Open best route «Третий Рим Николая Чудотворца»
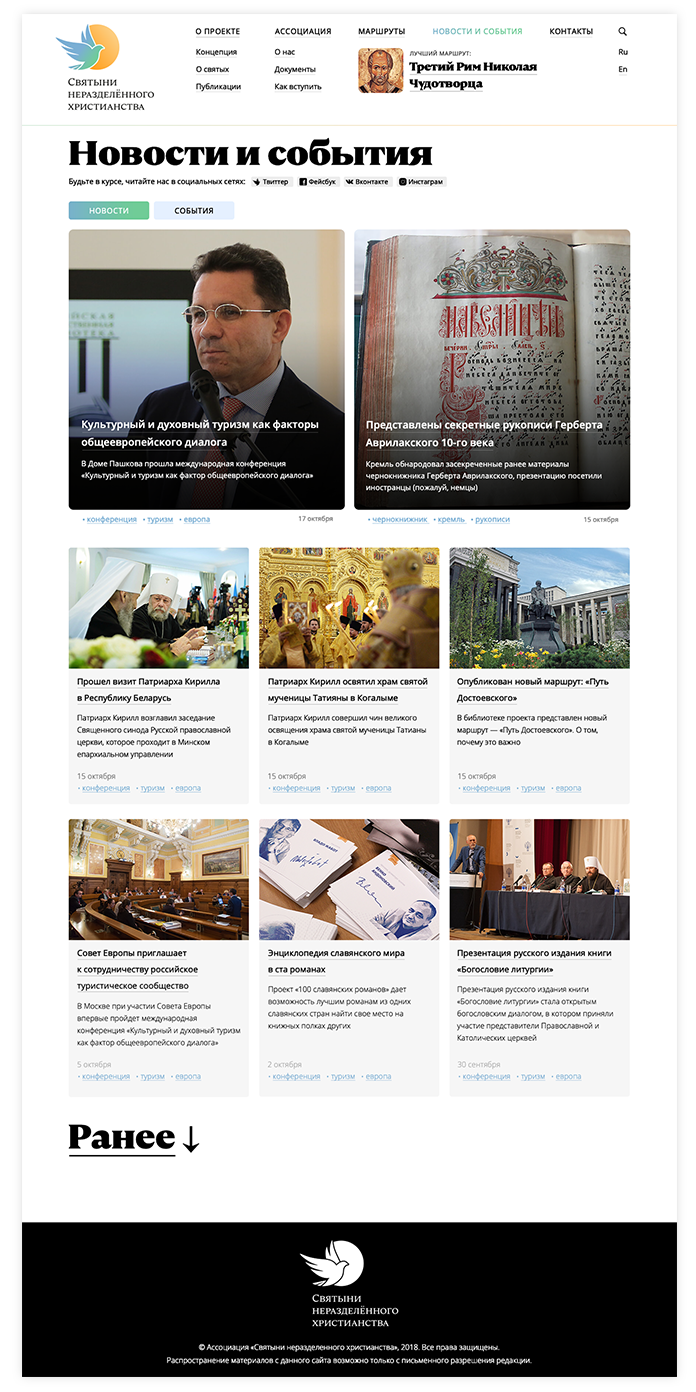 [x=472, y=75]
